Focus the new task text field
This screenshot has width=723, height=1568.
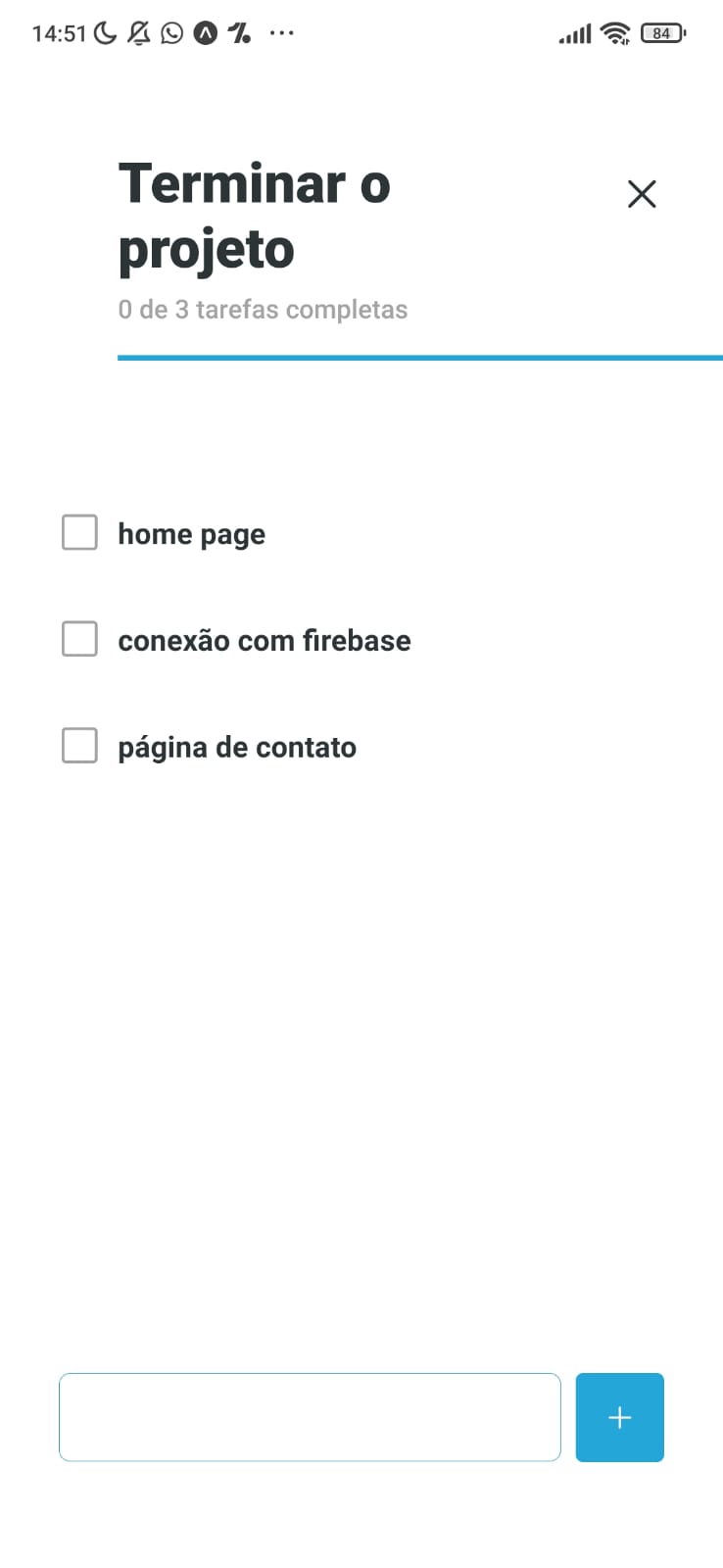click(x=310, y=1417)
